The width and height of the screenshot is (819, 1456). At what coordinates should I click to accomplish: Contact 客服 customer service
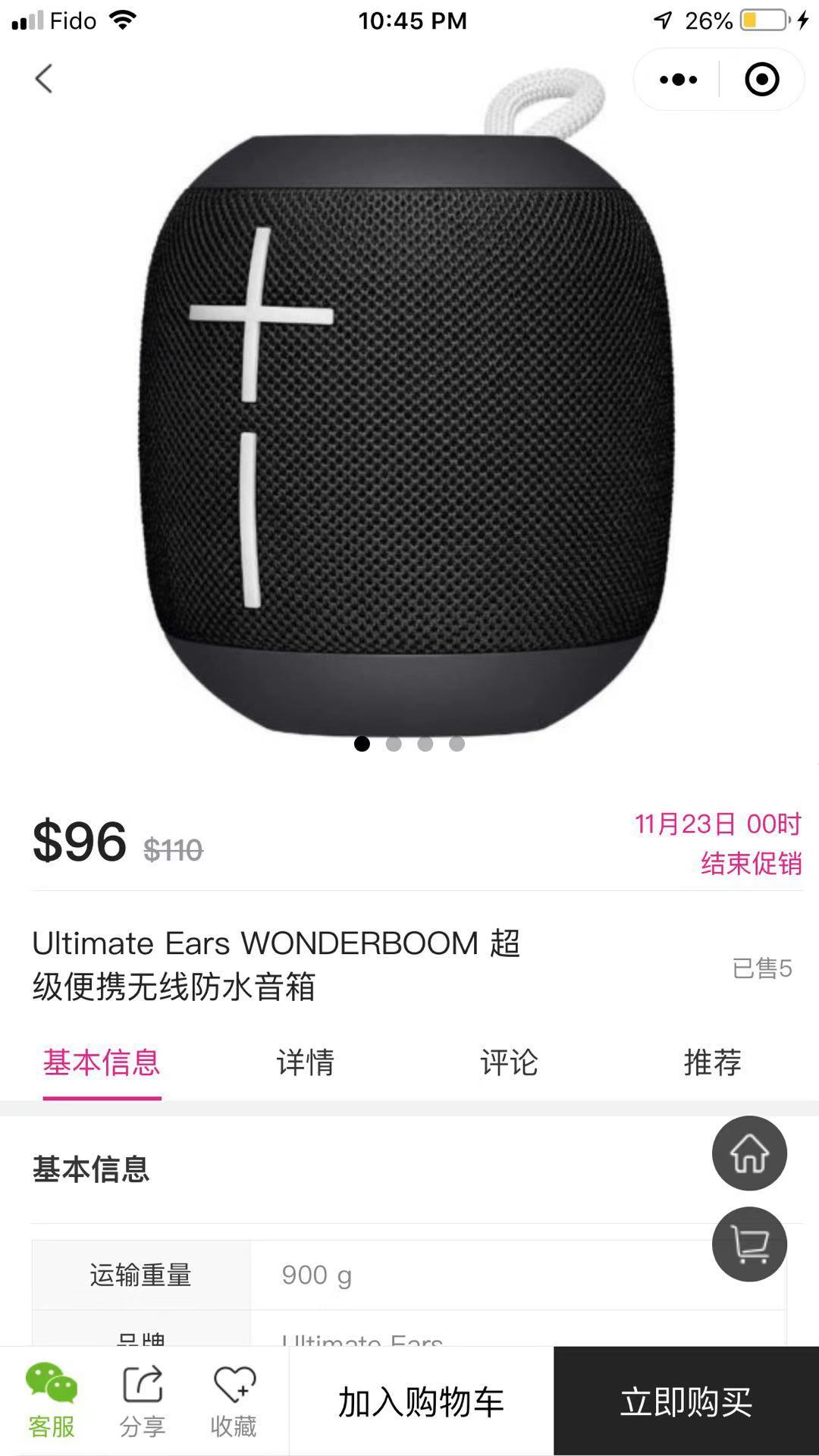pyautogui.click(x=52, y=1401)
